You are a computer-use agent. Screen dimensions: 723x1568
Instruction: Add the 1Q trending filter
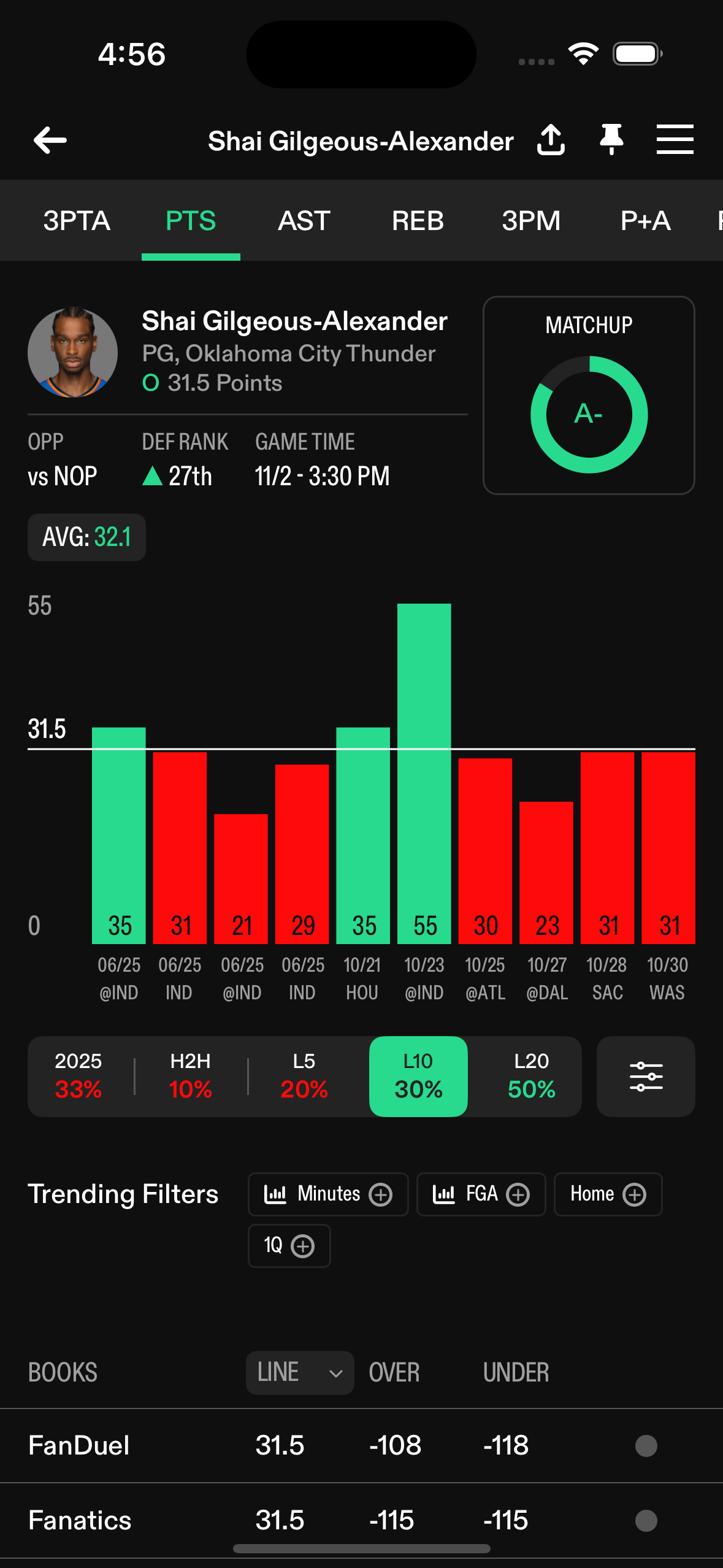(289, 1246)
